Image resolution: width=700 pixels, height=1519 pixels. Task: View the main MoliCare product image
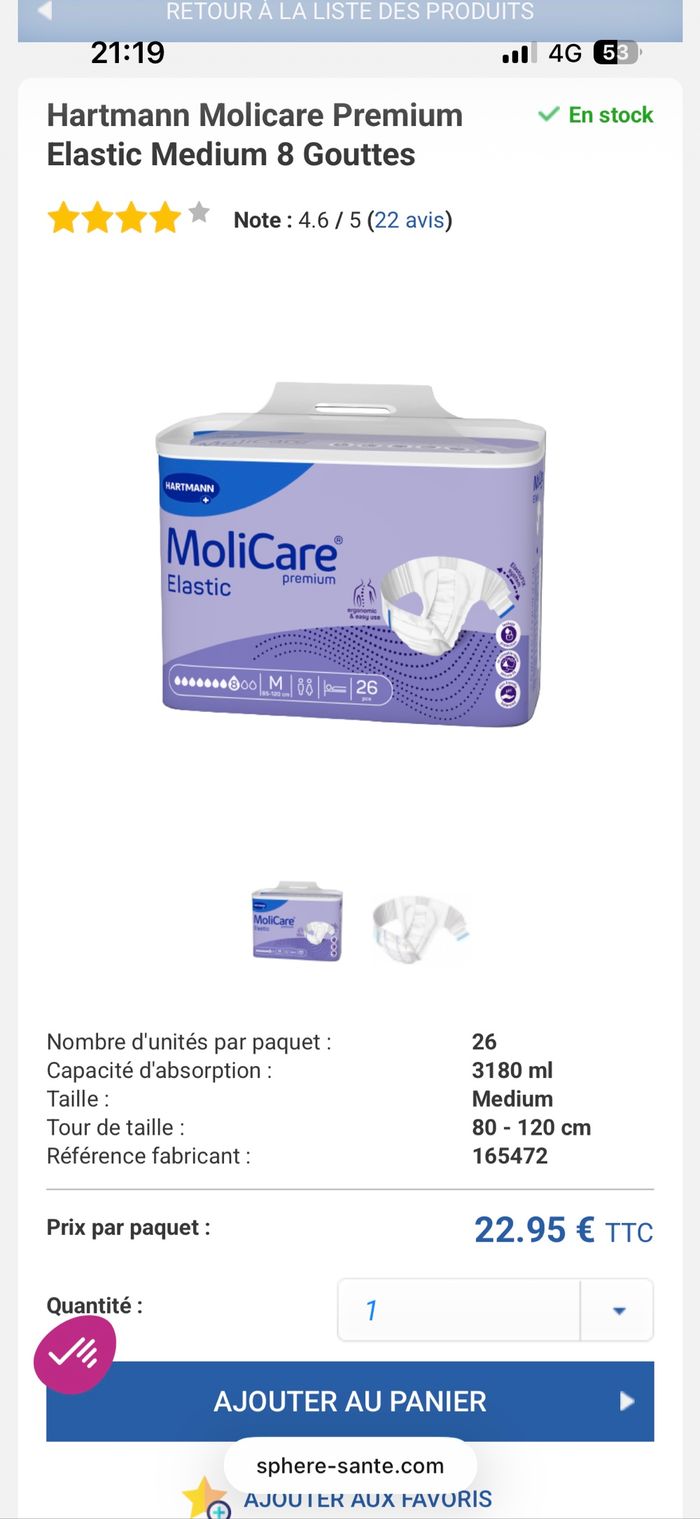point(350,555)
